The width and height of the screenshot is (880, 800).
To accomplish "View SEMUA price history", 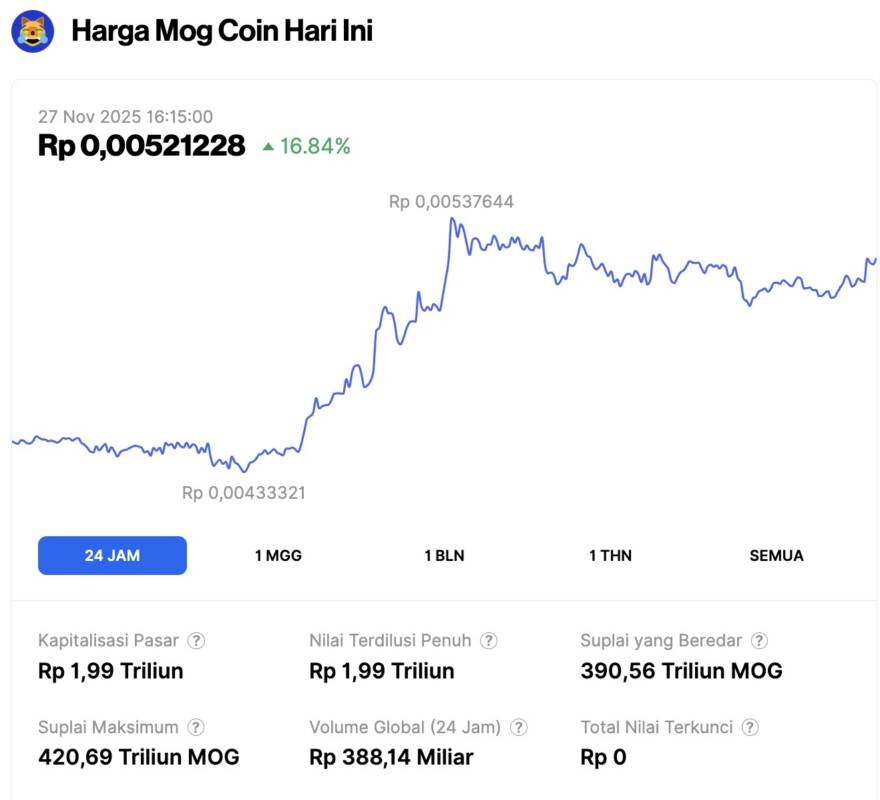I will click(x=776, y=556).
